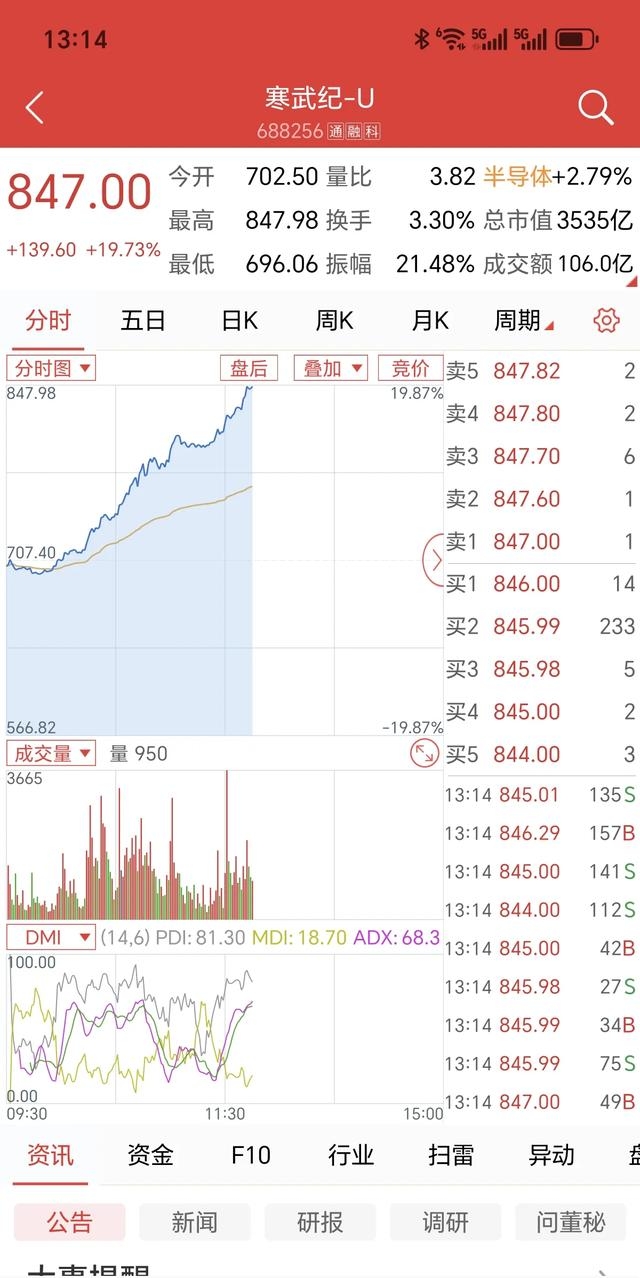Open the F10 tab

pyautogui.click(x=250, y=1155)
